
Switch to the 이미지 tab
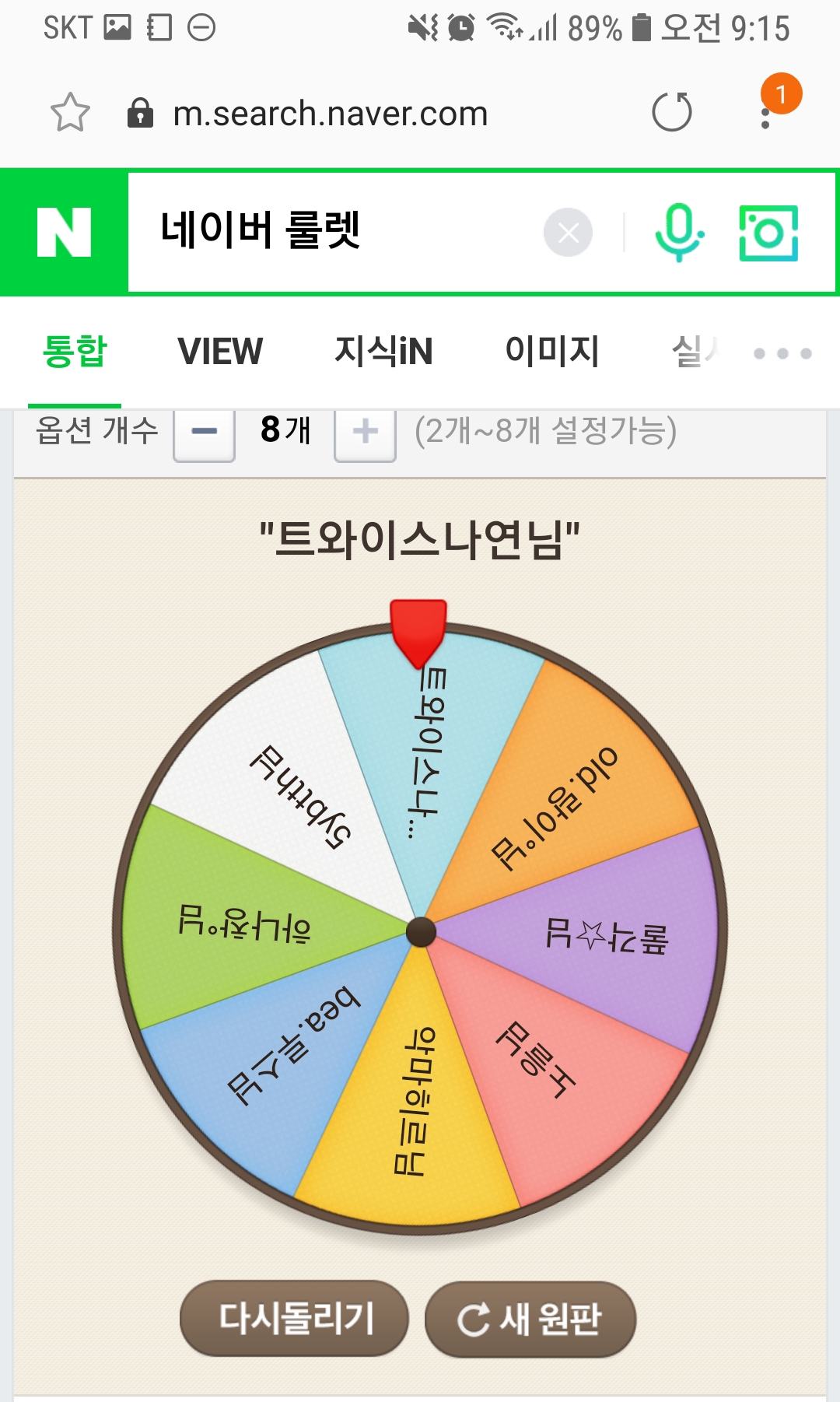click(x=552, y=351)
